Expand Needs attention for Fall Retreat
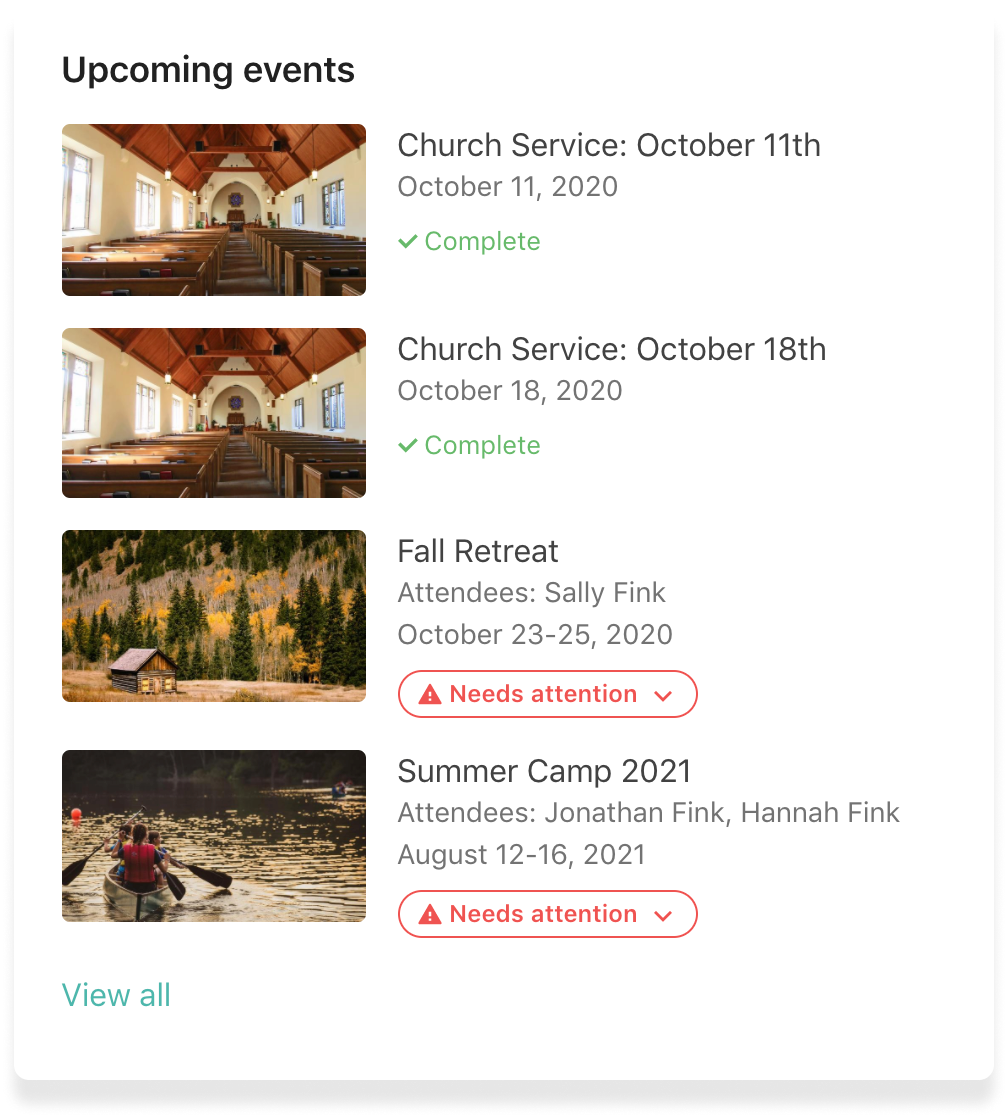This screenshot has height=1118, width=1008. click(x=547, y=694)
